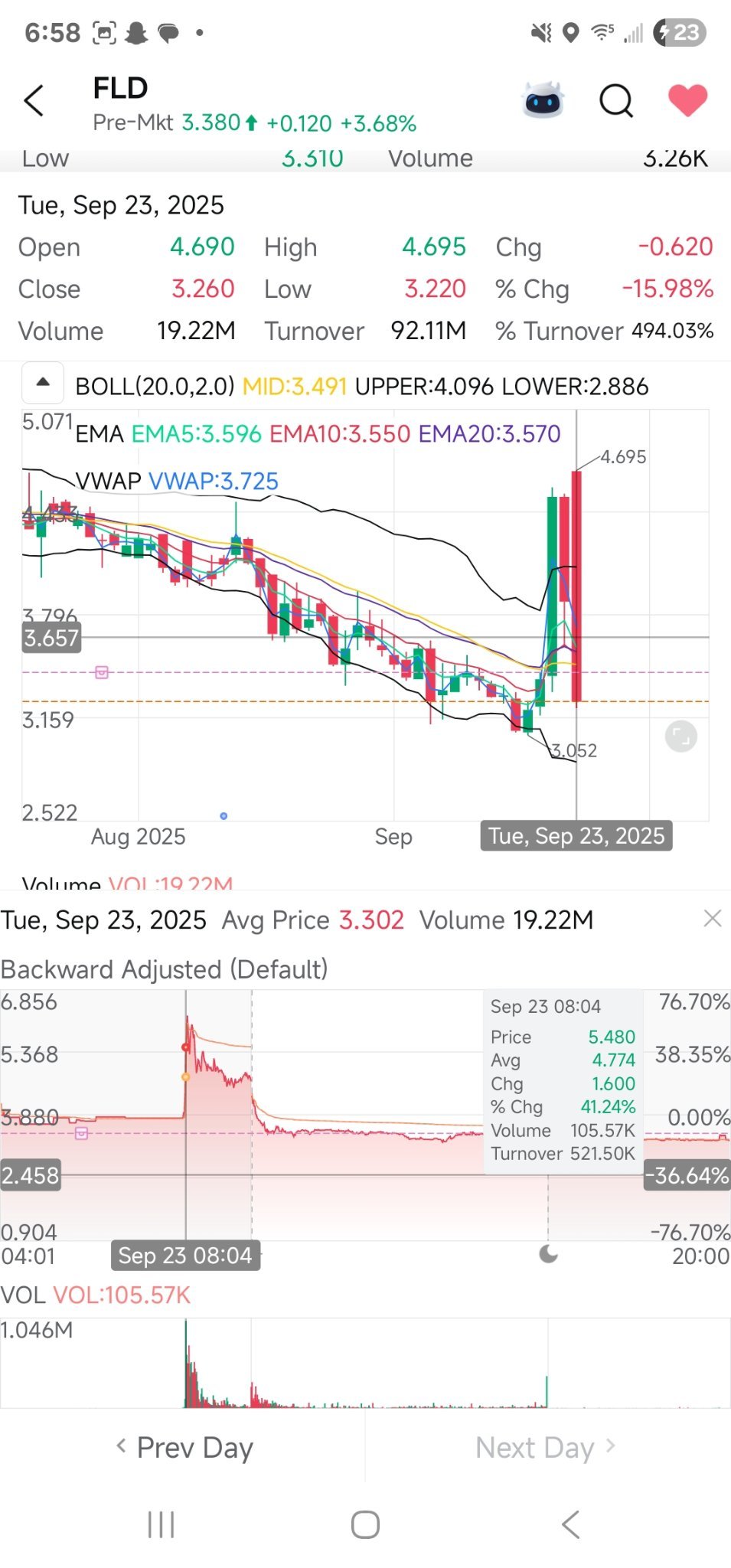Go back from the FLD stock page
Image resolution: width=731 pixels, height=1568 pixels.
[x=34, y=101]
